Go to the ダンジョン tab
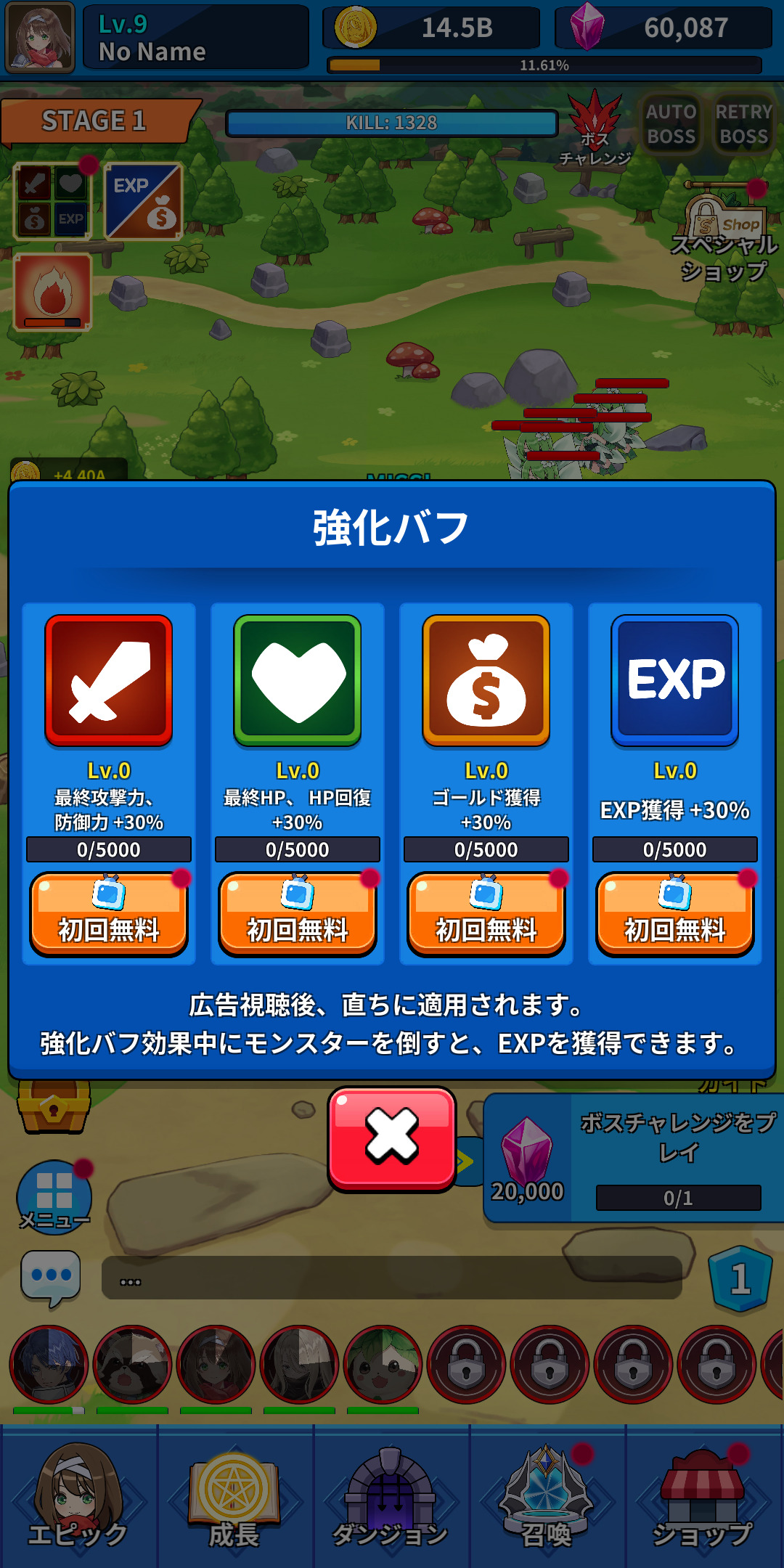The image size is (784, 1568). click(x=391, y=1495)
